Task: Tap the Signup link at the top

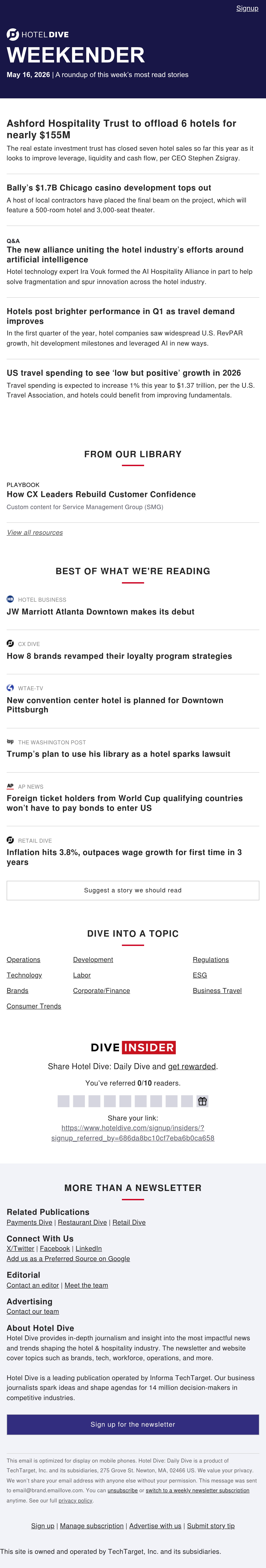Action: coord(247,8)
